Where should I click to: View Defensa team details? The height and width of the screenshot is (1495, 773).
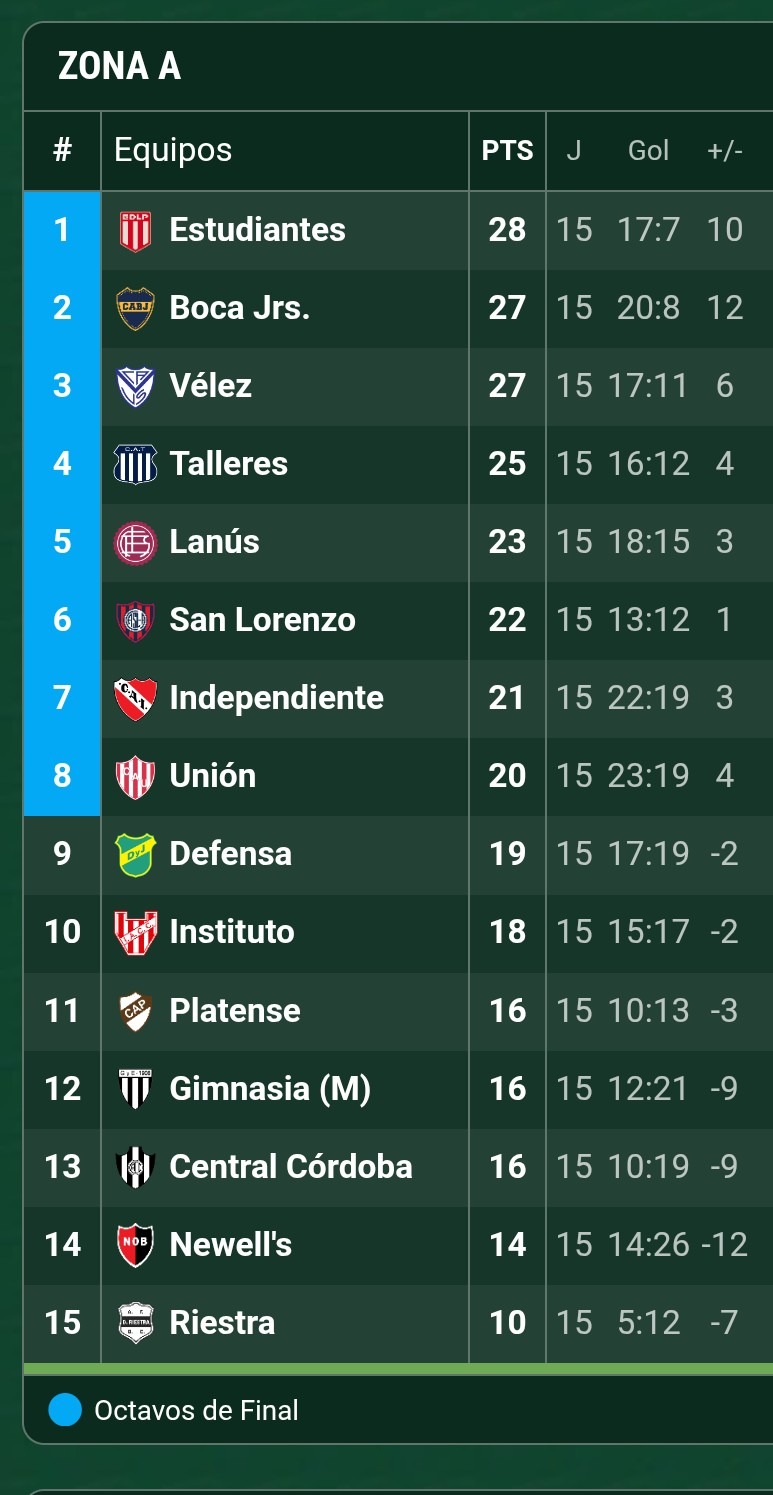(x=231, y=854)
